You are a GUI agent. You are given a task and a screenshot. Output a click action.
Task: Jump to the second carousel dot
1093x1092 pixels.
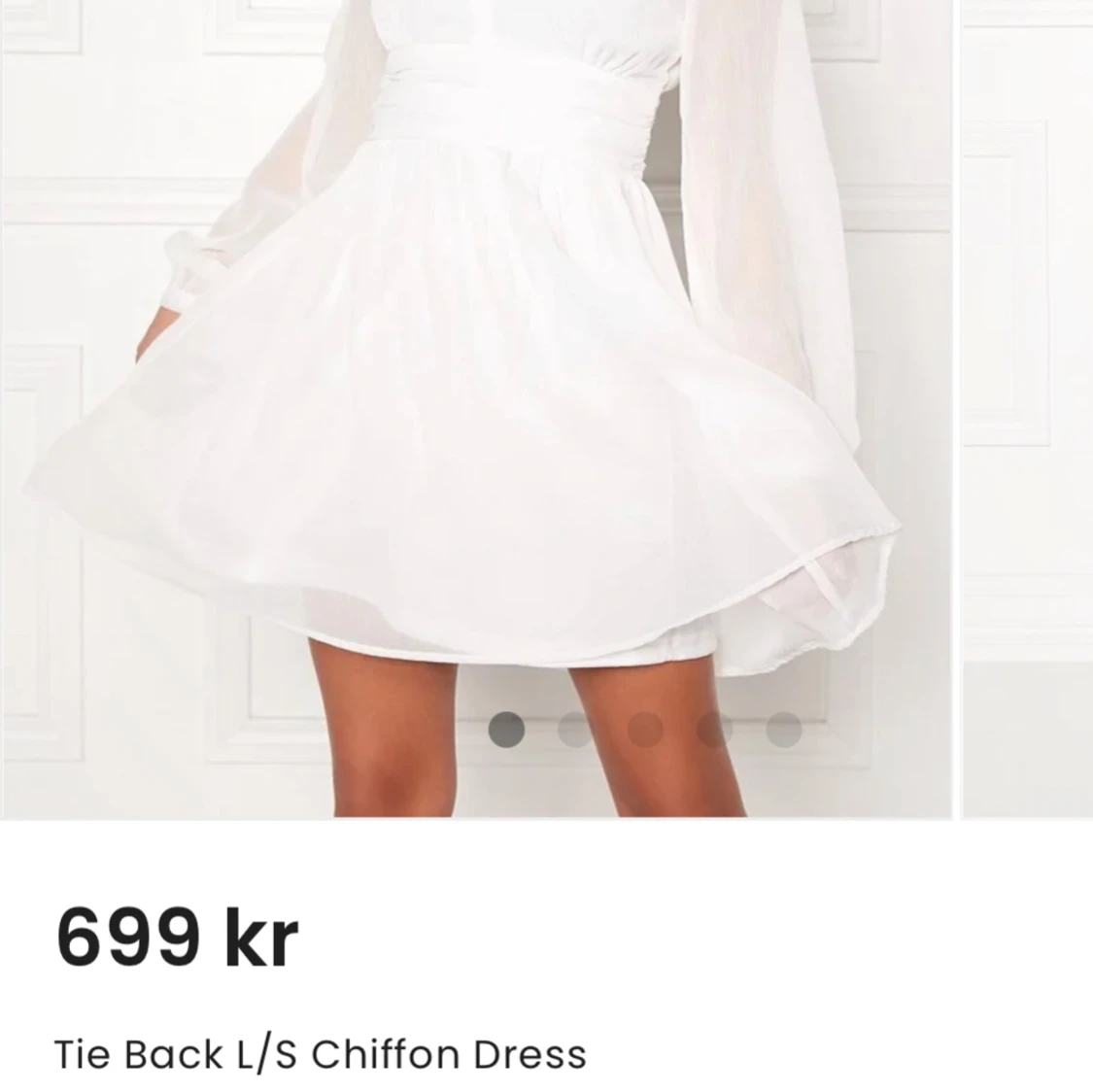tap(576, 730)
